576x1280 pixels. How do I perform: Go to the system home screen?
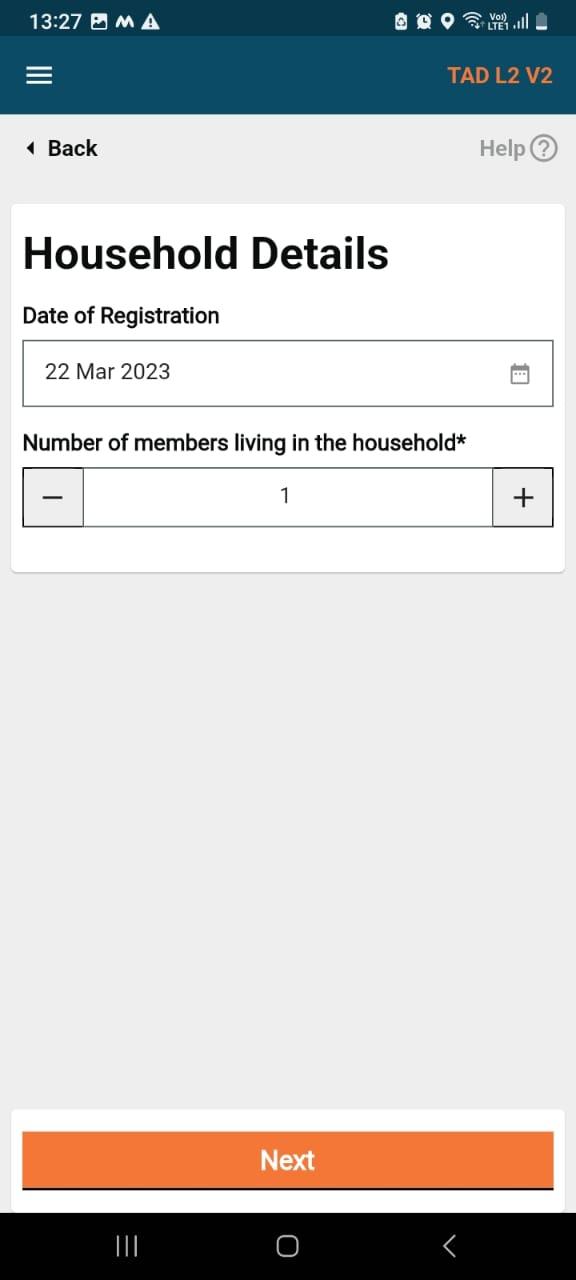pyautogui.click(x=288, y=1246)
